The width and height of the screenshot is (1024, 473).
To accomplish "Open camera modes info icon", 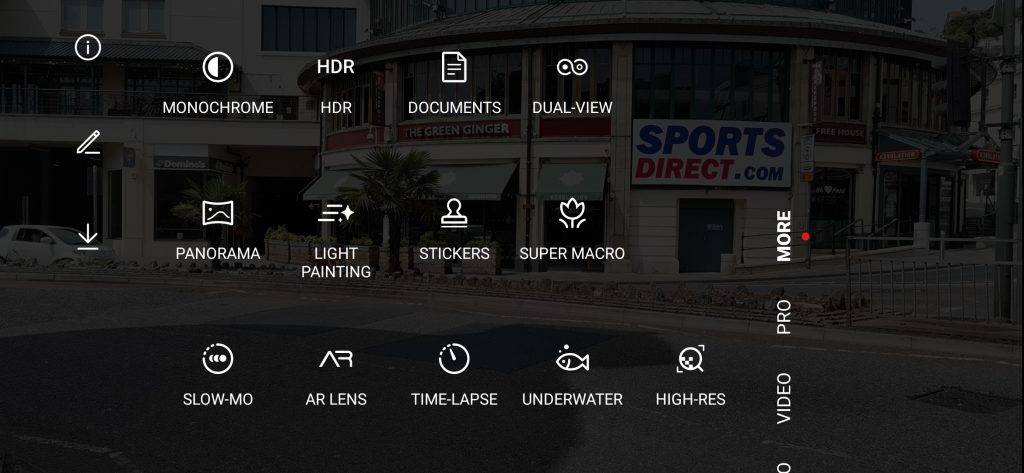I will pos(88,47).
